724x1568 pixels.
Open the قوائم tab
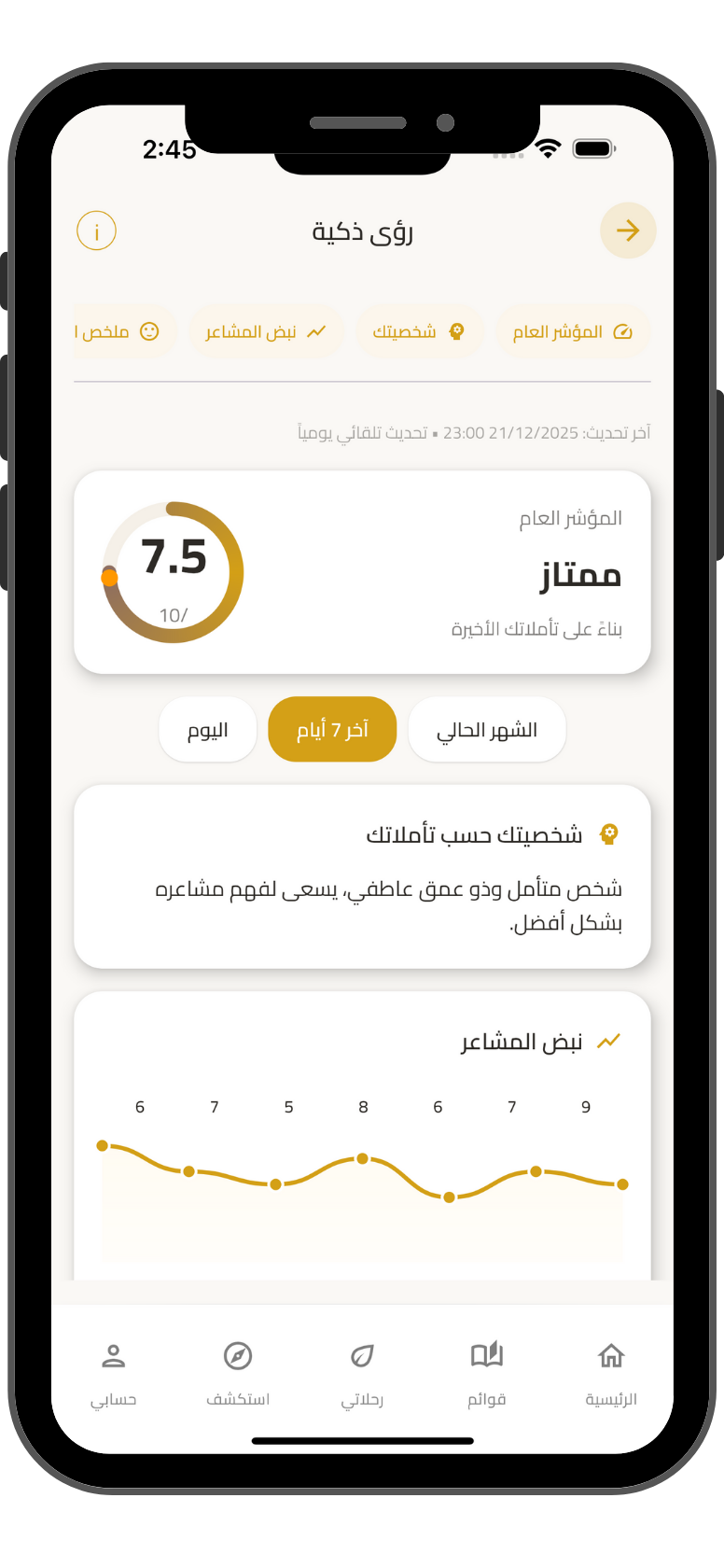(486, 1373)
